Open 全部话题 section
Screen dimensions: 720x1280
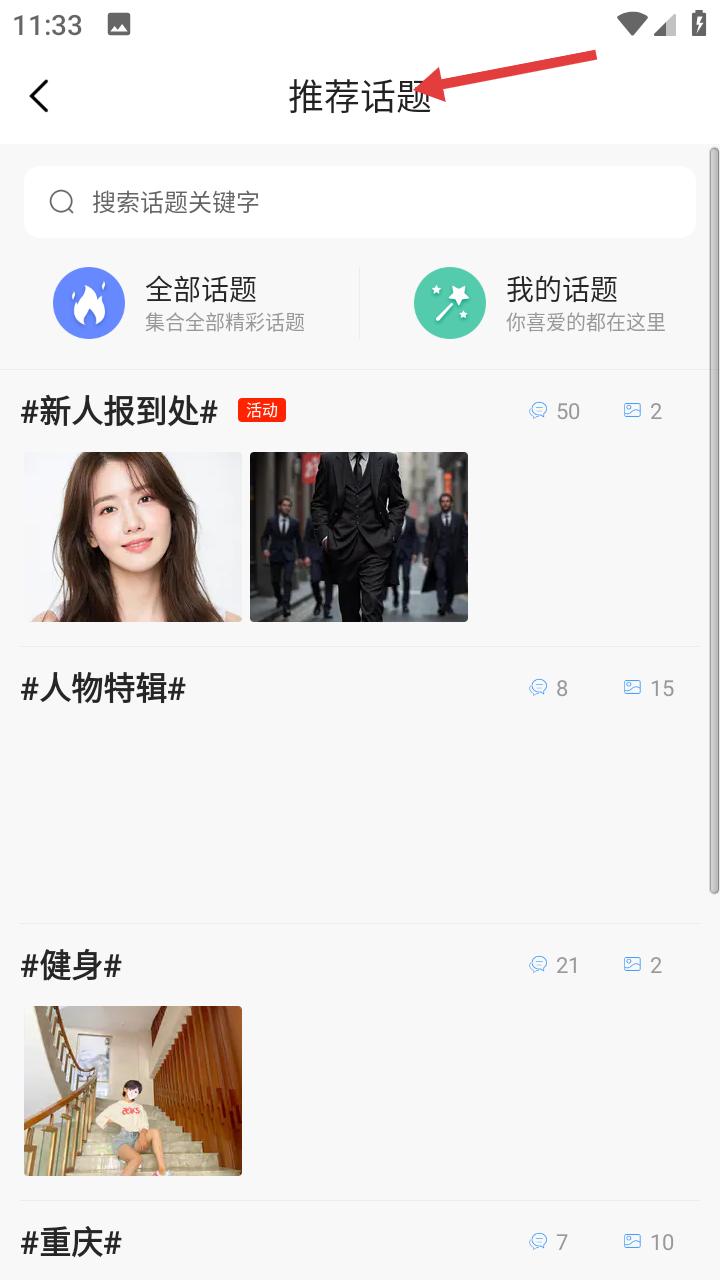click(x=180, y=303)
